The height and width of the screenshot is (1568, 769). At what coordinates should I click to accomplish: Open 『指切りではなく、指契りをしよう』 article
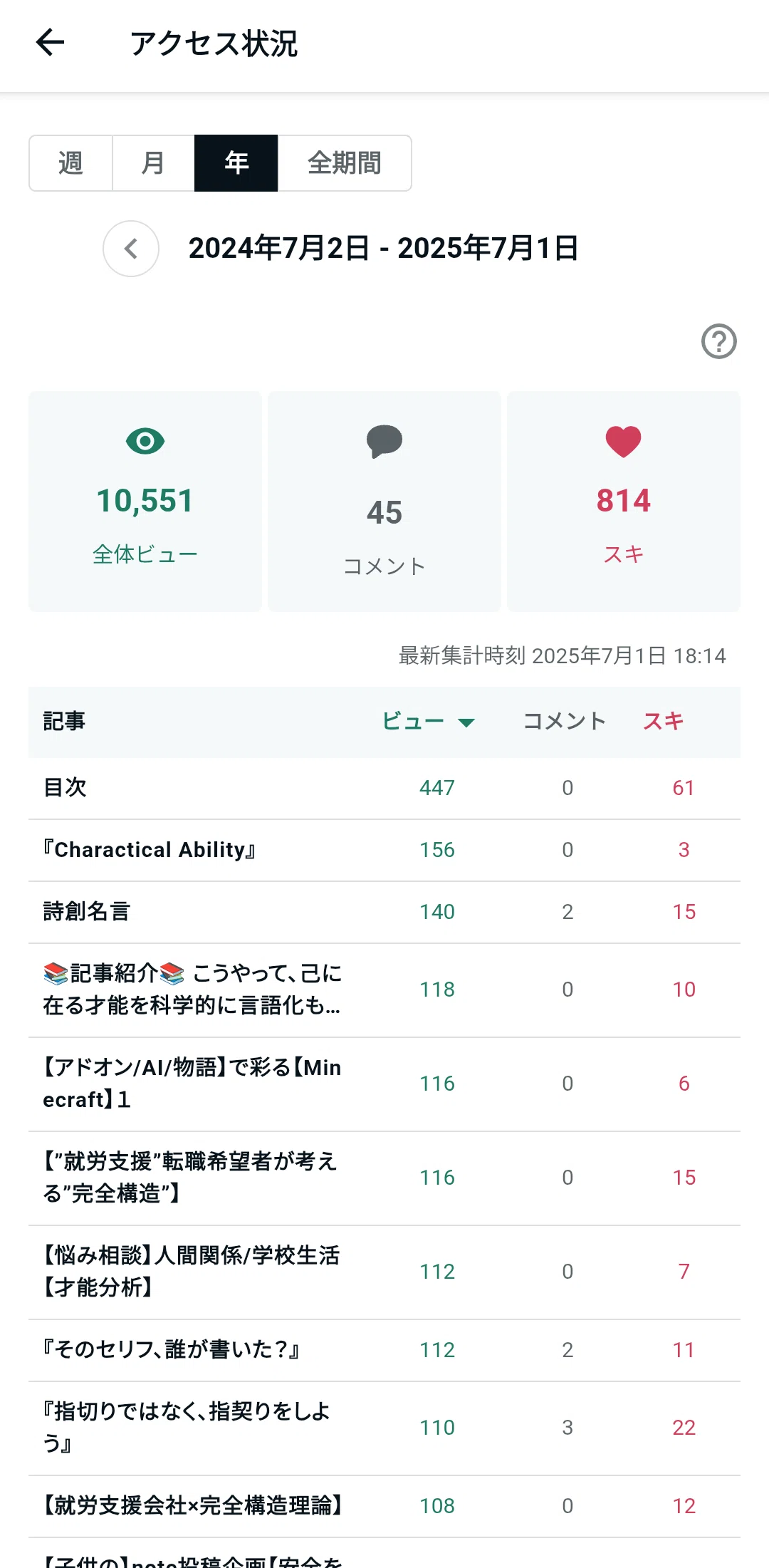coord(384,1428)
